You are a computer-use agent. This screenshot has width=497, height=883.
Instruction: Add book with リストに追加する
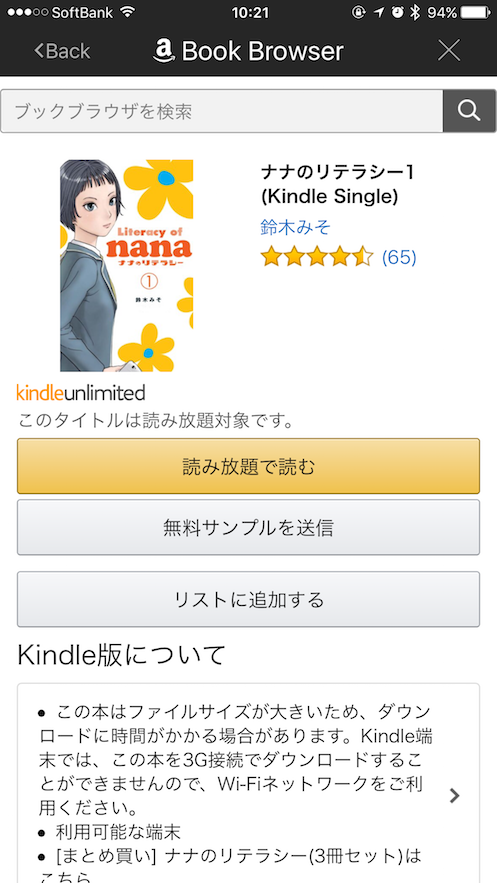tap(248, 599)
